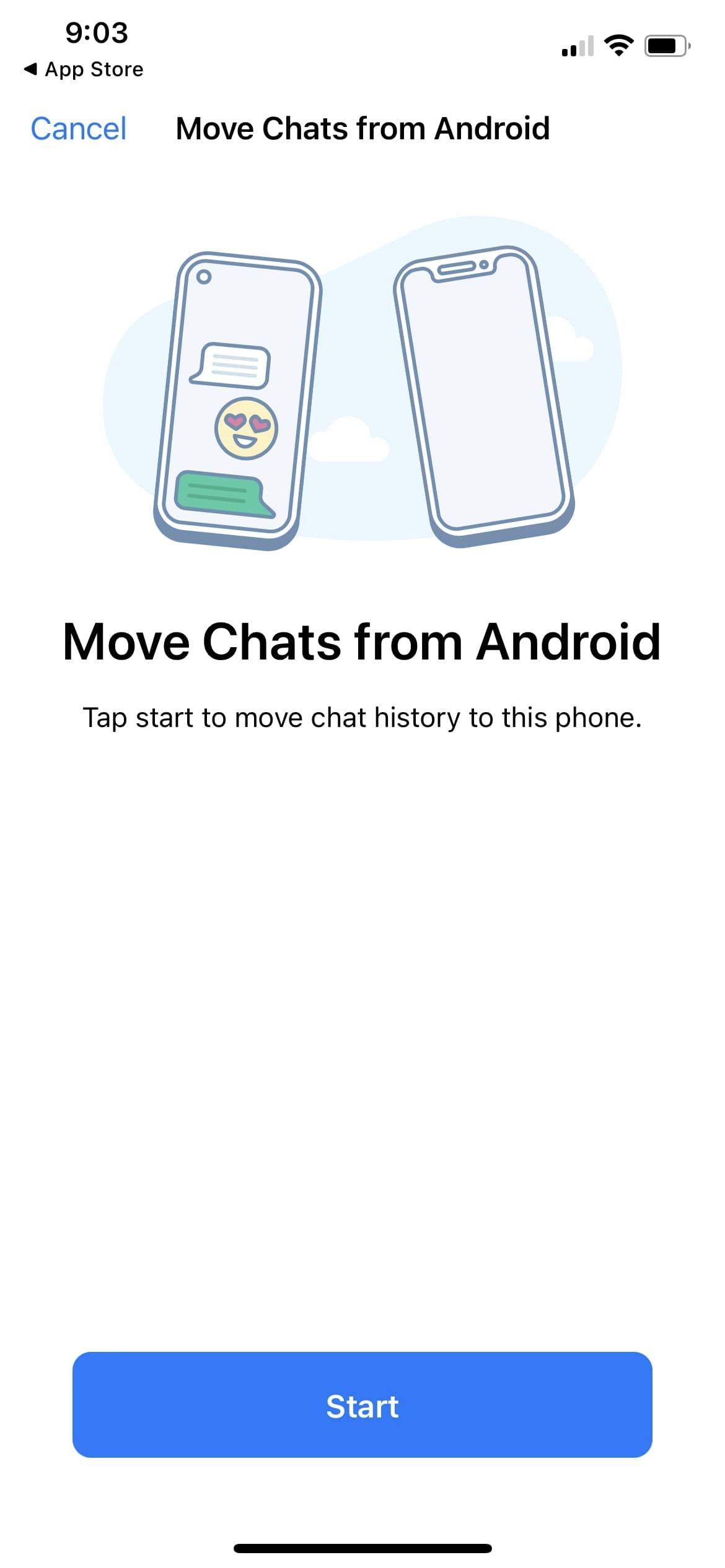Cancel moving chats from Android
This screenshot has width=725, height=1568.
pos(79,129)
